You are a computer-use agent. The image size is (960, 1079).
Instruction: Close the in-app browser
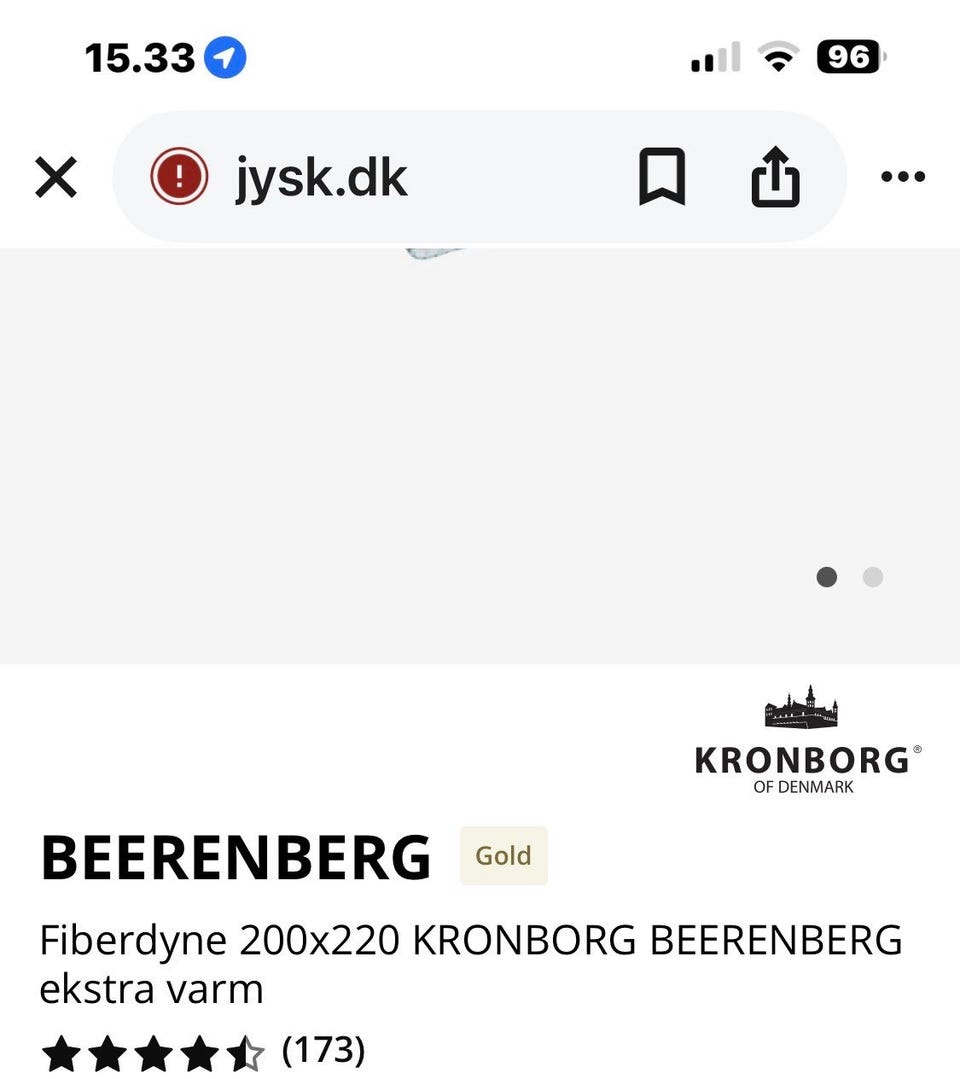[x=56, y=178]
